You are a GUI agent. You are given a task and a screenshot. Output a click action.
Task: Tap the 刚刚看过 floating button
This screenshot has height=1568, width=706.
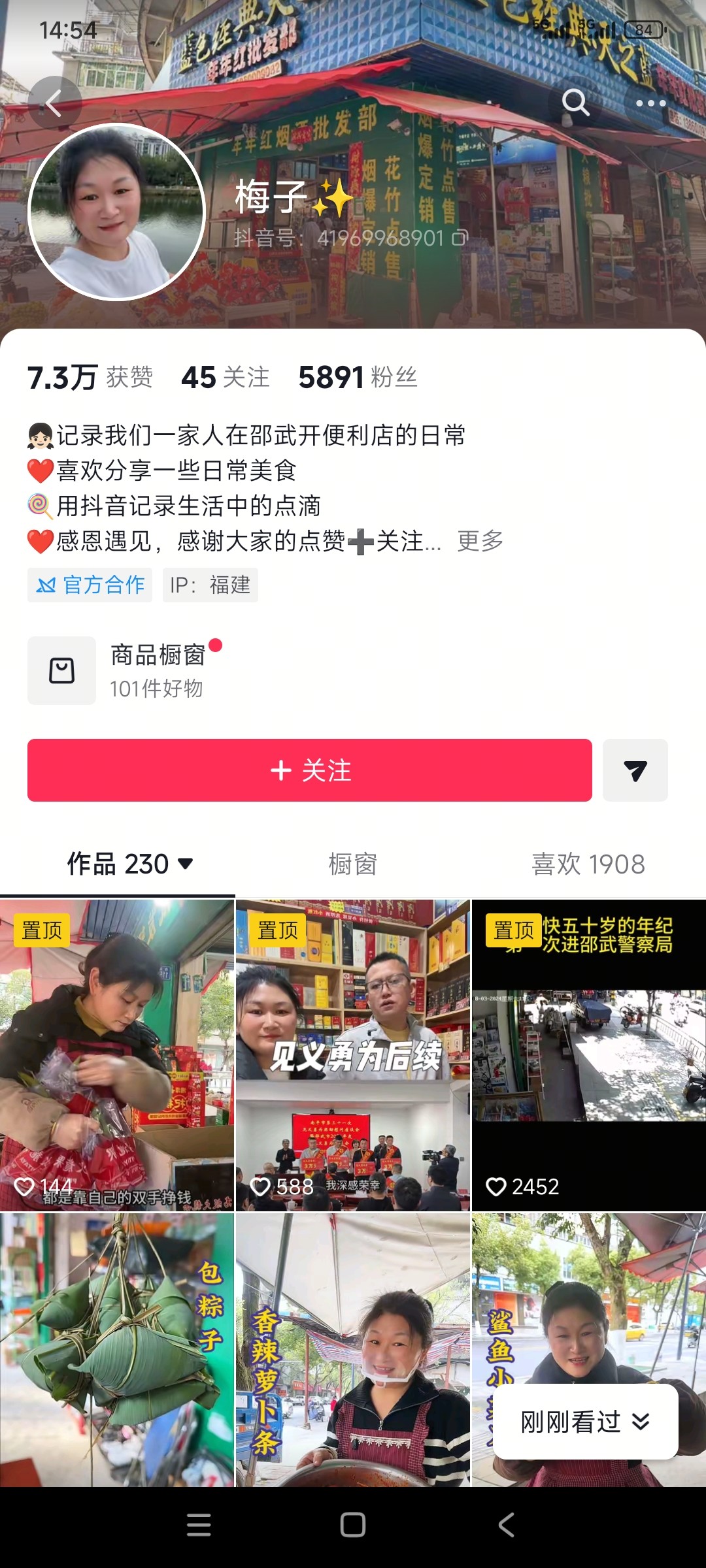[x=584, y=1422]
